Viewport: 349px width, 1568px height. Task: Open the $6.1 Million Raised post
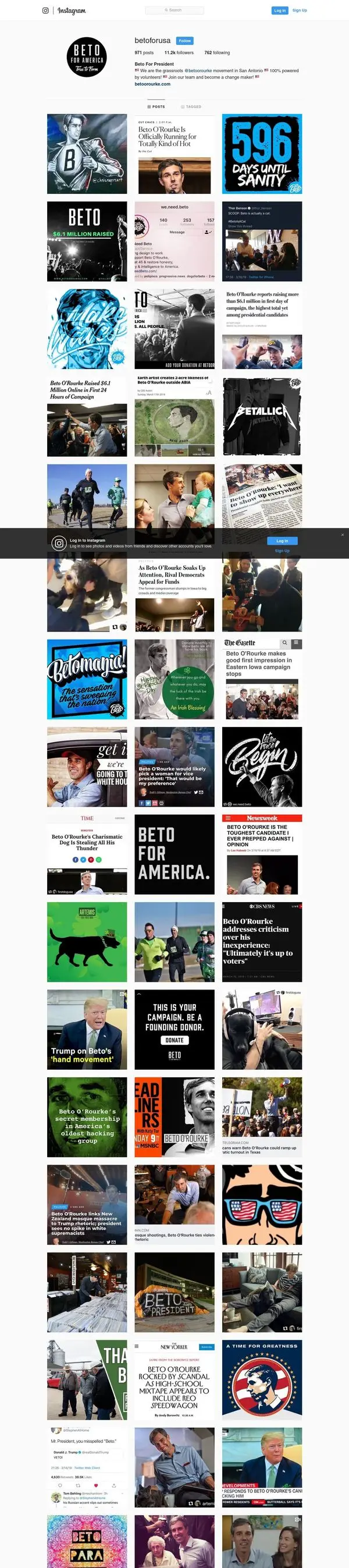[87, 242]
